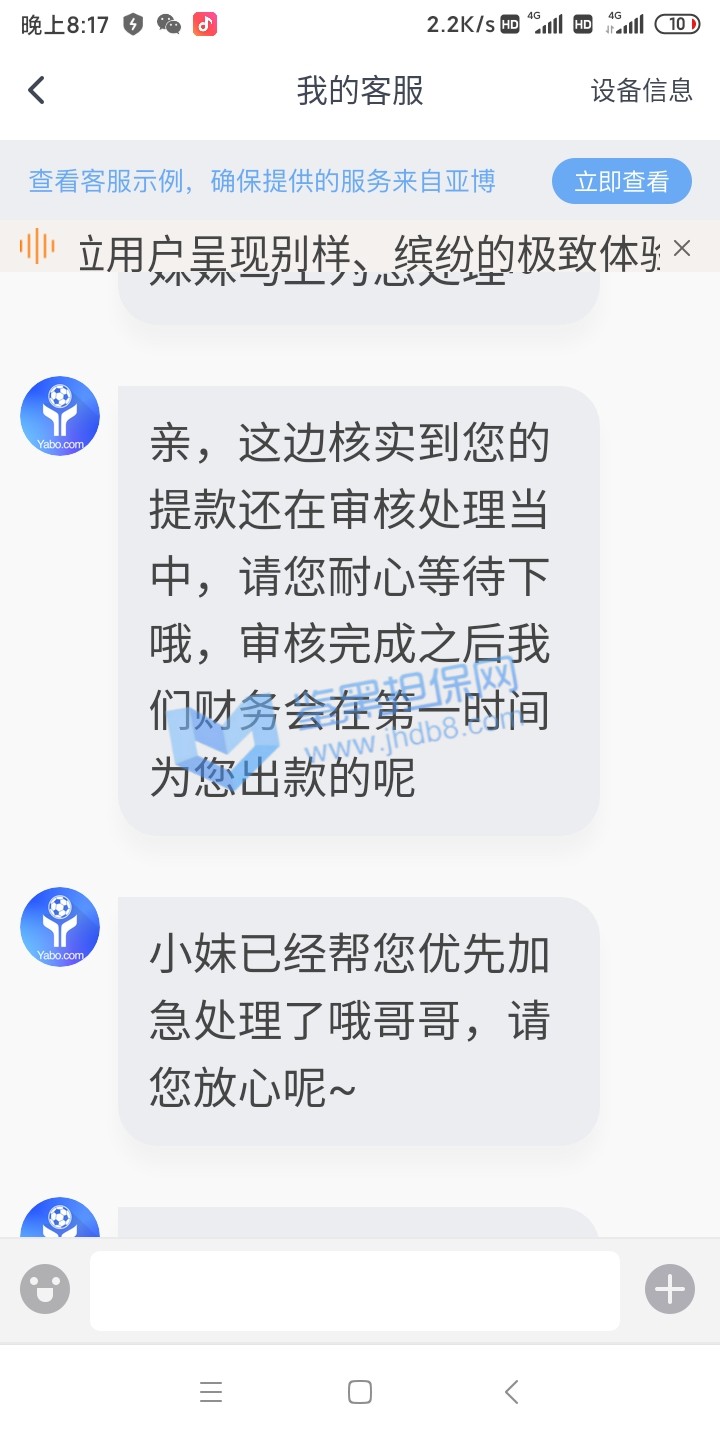Focus the message input field

(x=355, y=1290)
